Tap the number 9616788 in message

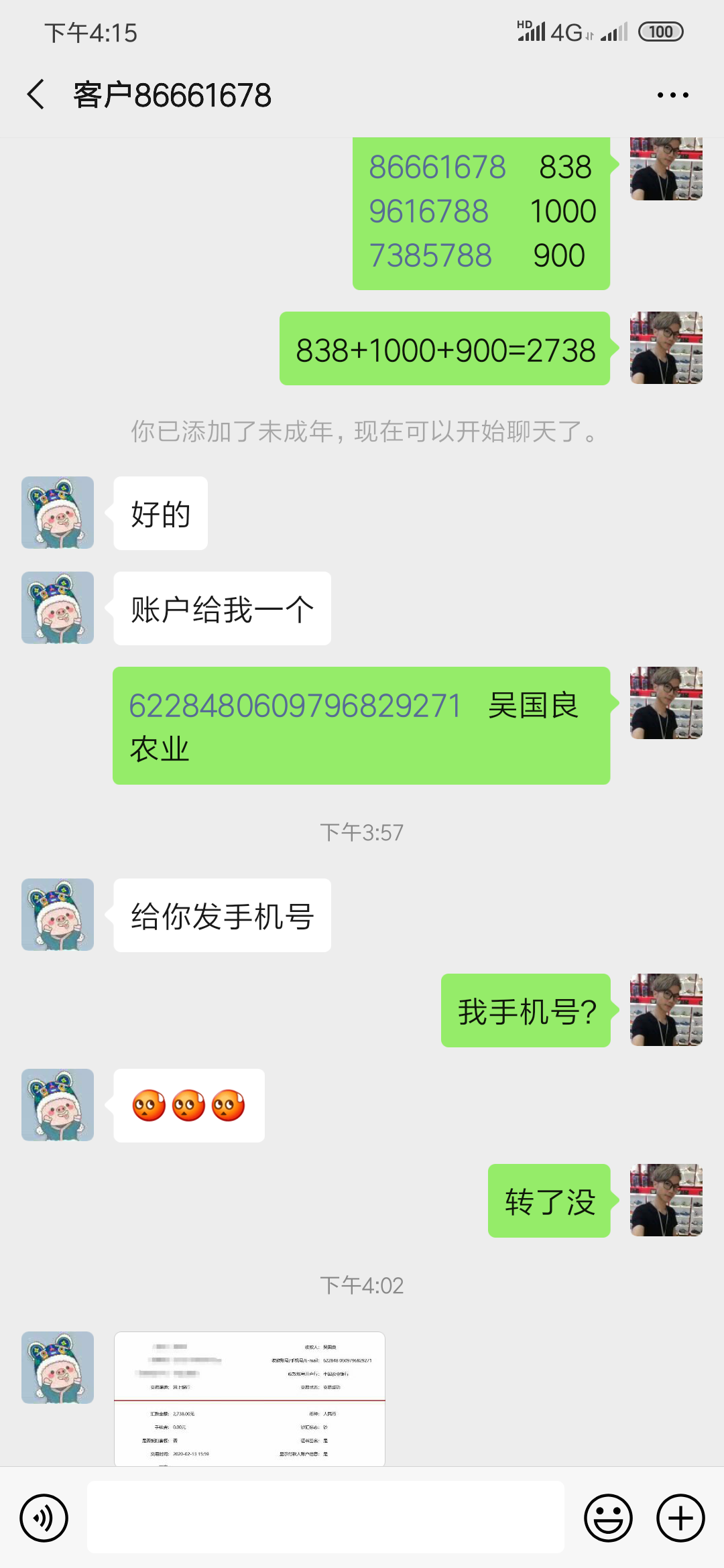point(428,211)
